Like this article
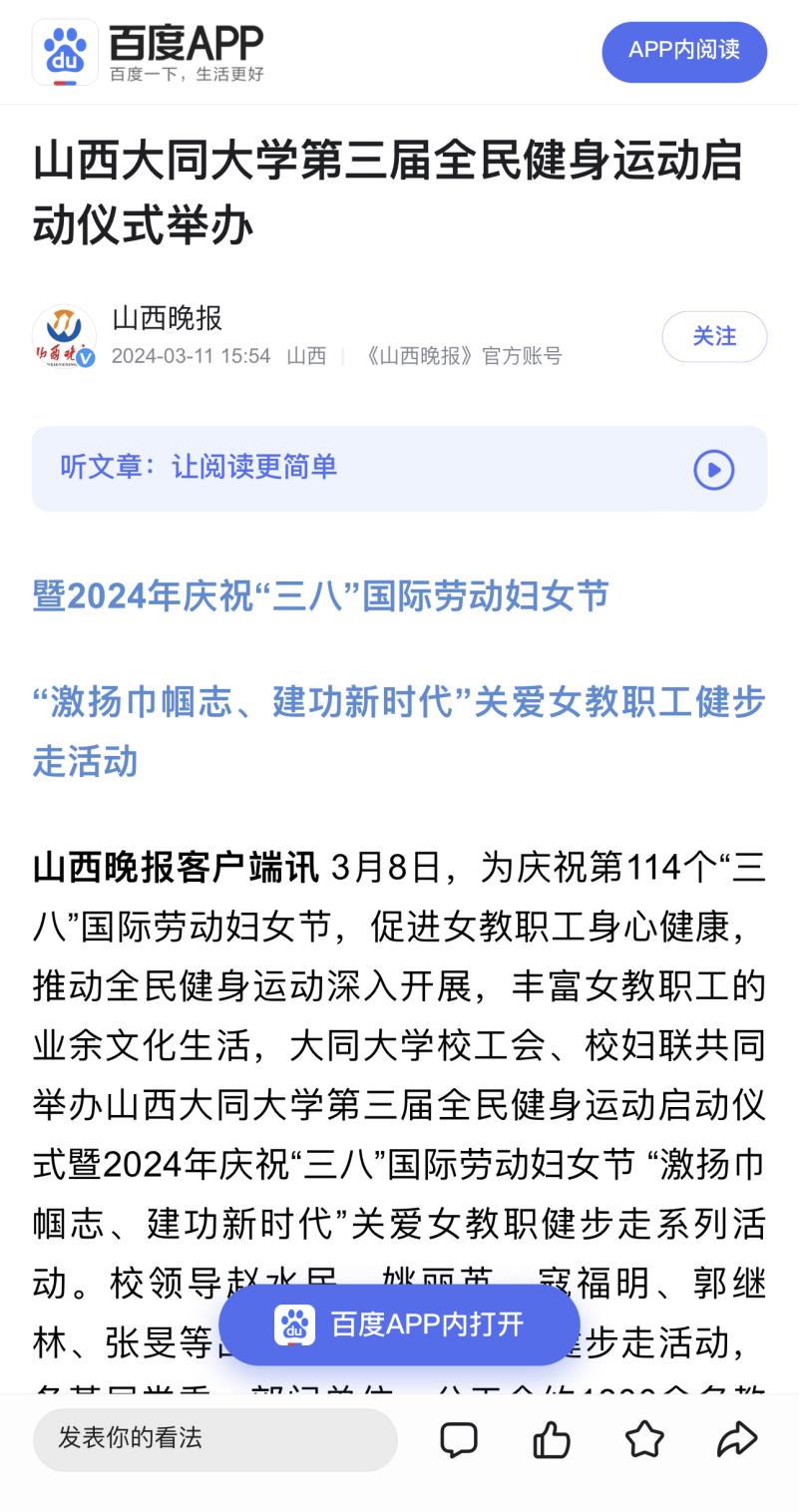 click(552, 1439)
